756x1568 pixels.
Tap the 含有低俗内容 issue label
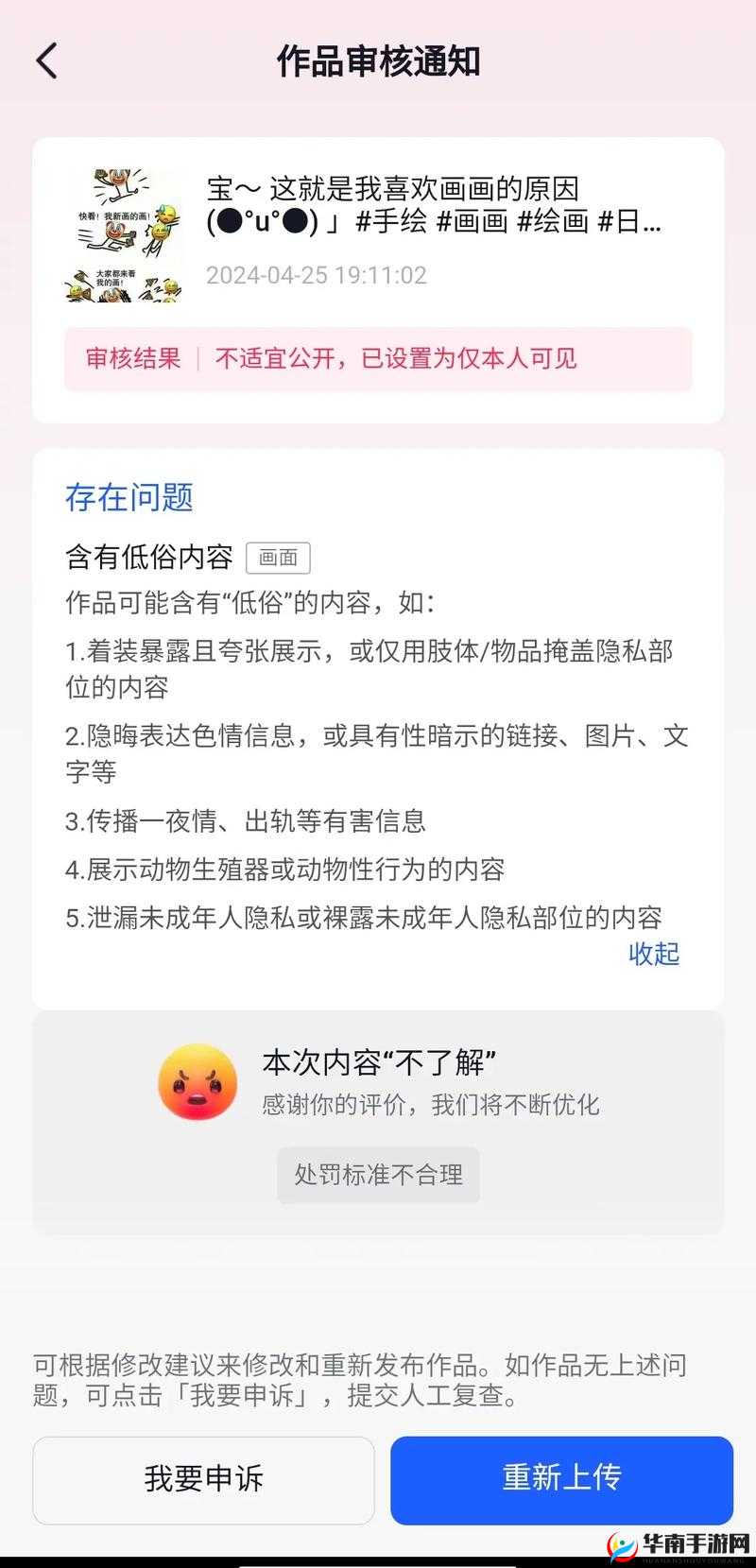151,558
